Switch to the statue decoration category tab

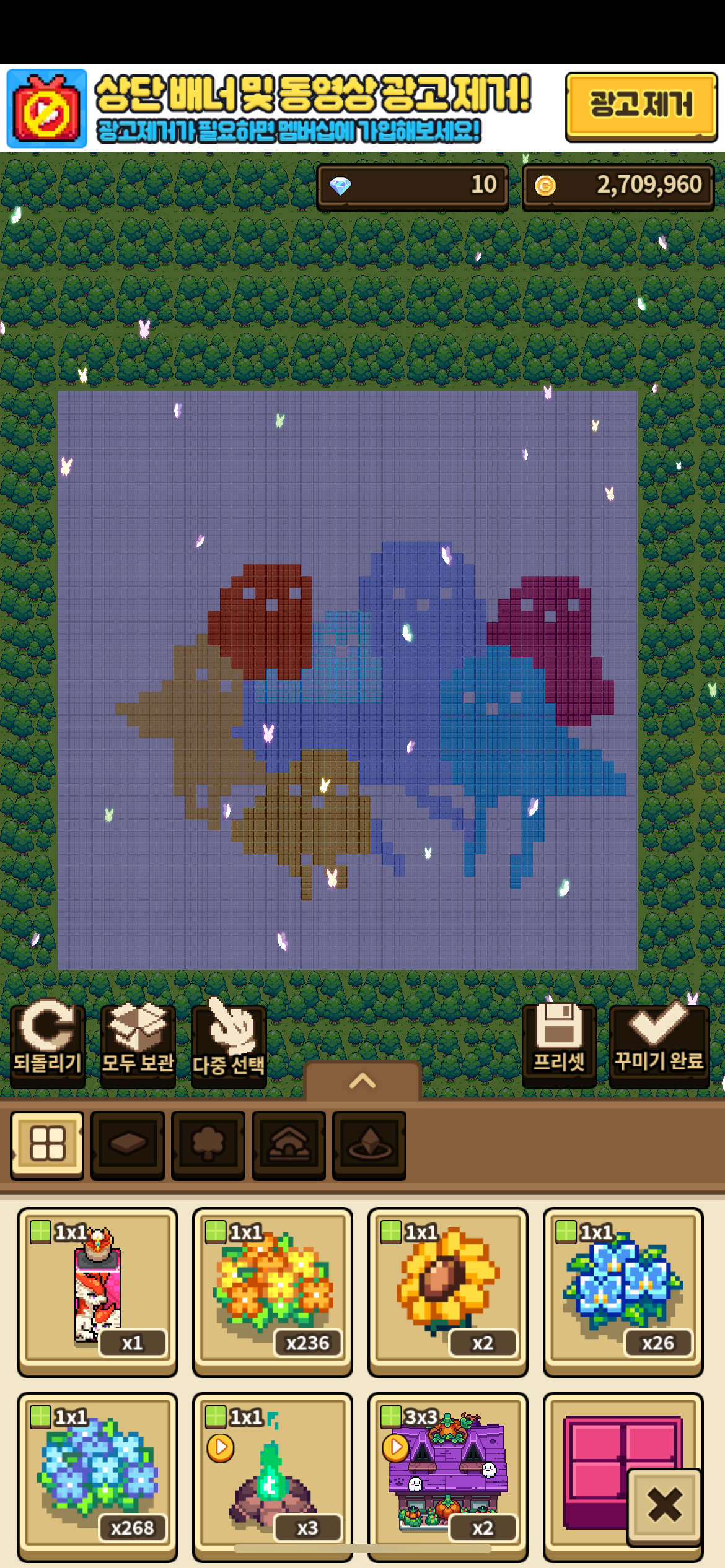(x=369, y=1144)
